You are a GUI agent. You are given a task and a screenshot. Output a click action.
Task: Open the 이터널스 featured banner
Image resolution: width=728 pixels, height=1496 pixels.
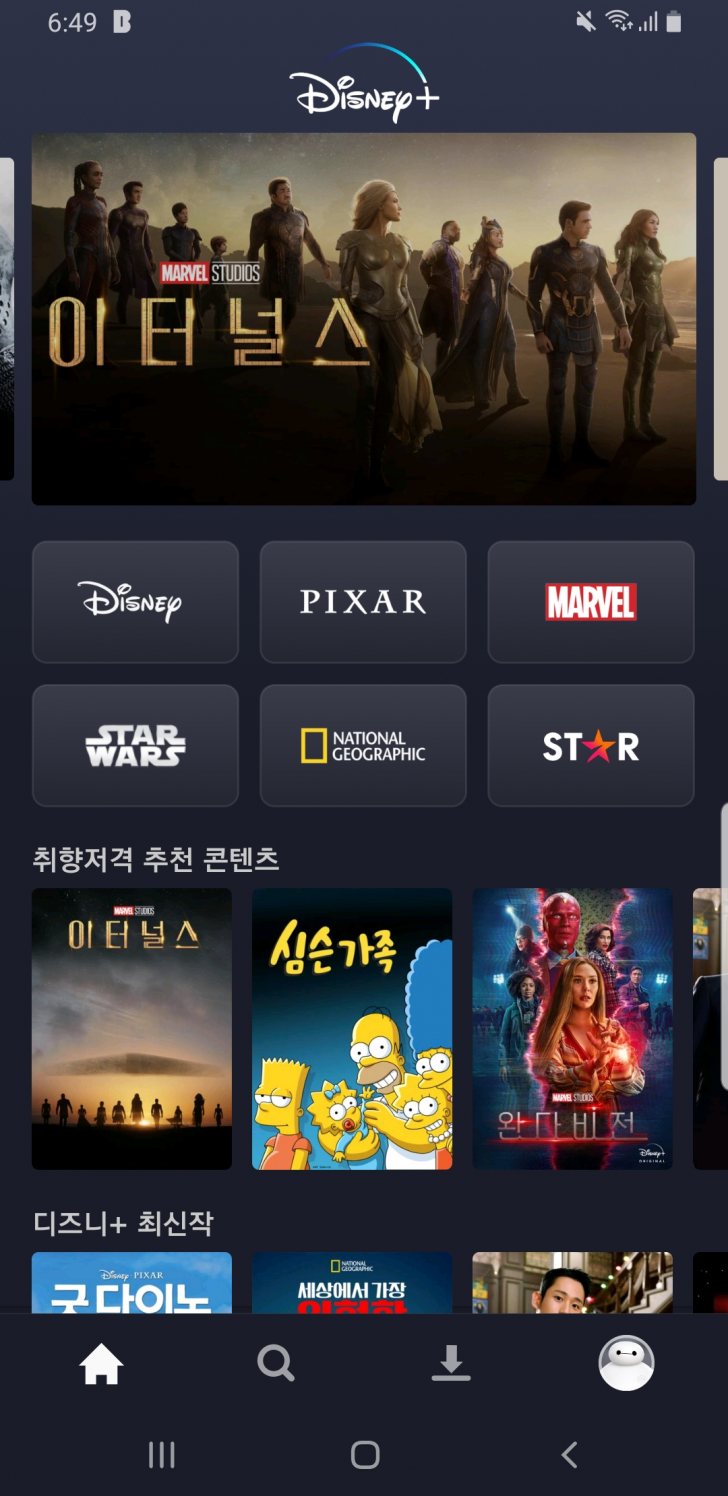click(364, 318)
